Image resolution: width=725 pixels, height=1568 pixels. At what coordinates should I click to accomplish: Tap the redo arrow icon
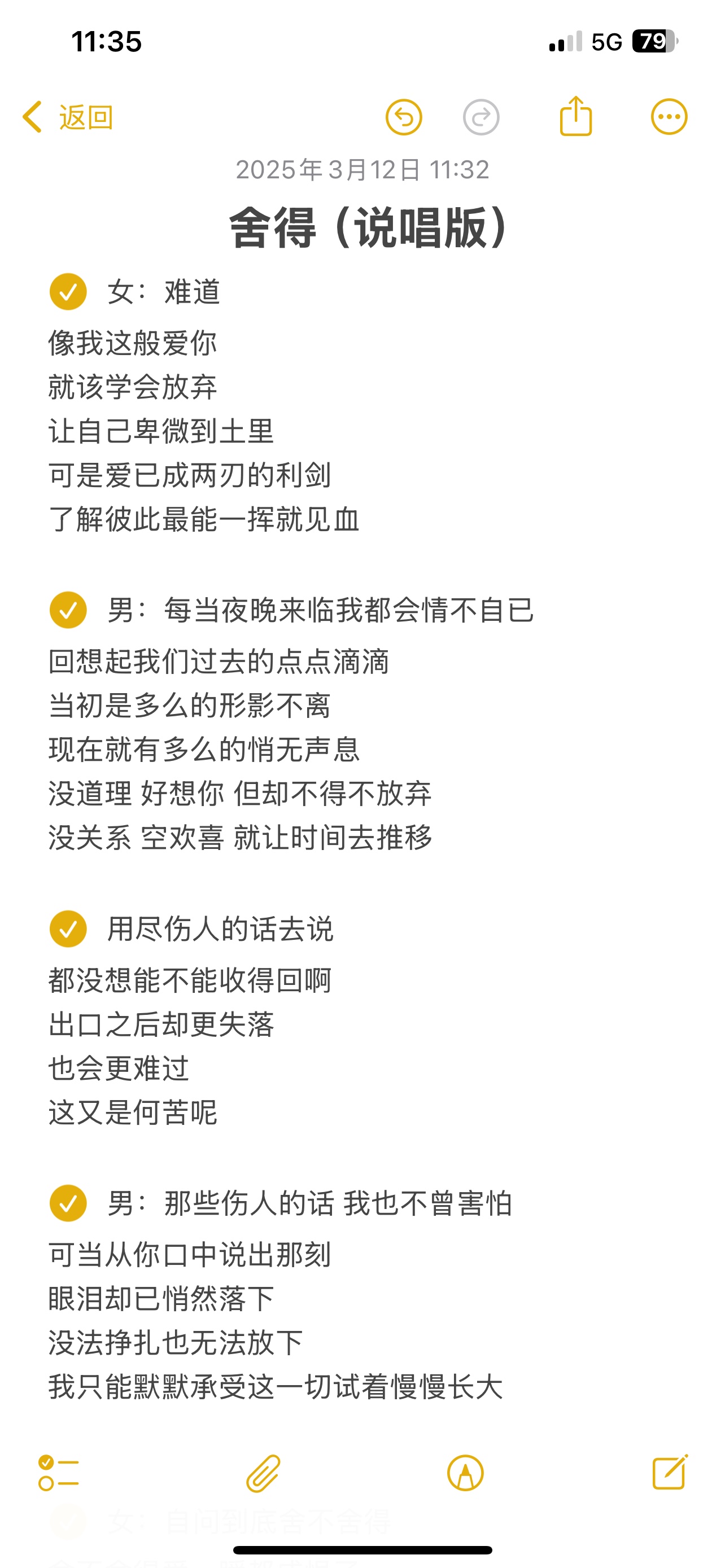(481, 117)
